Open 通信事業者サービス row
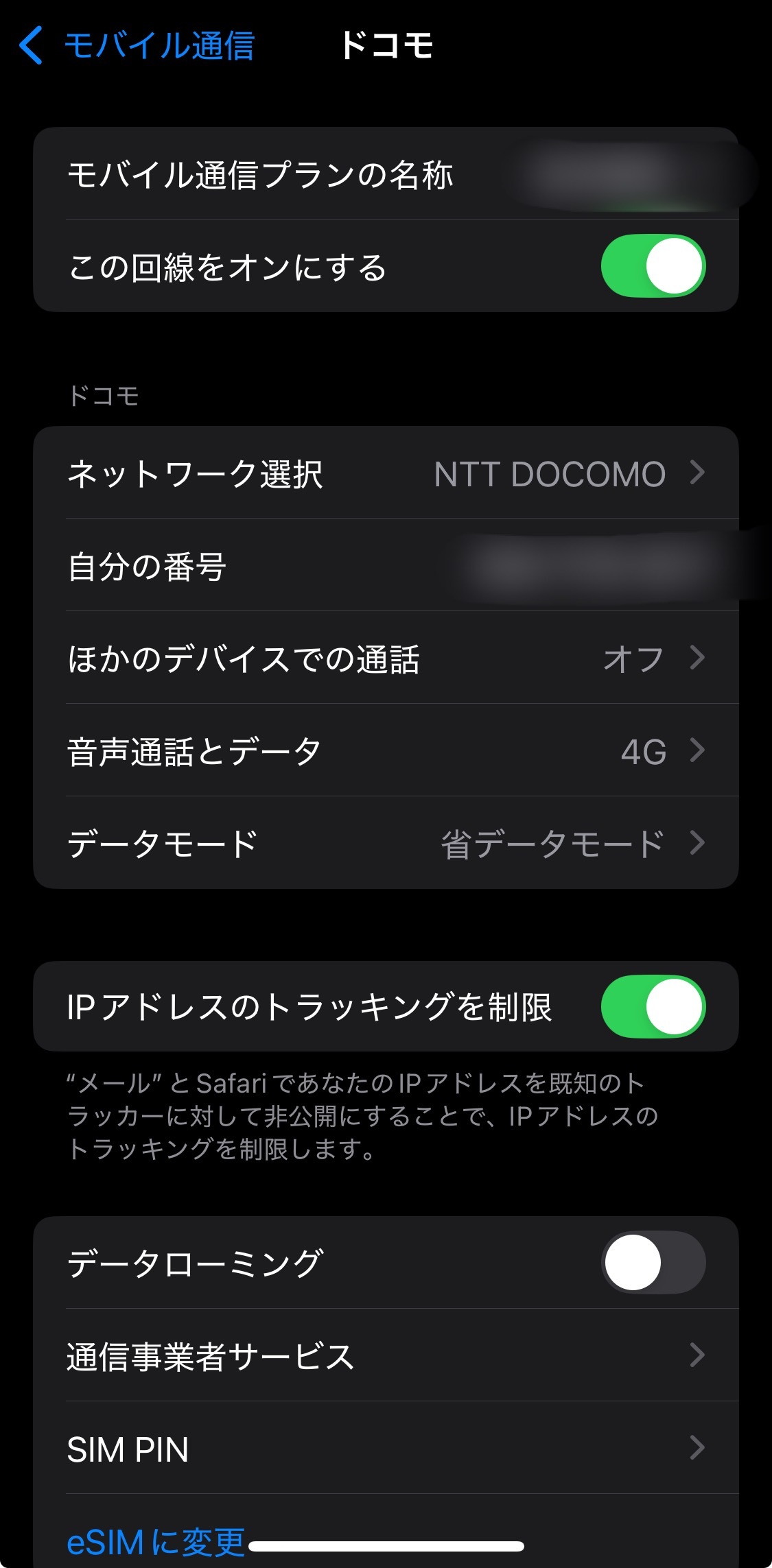 [386, 1355]
